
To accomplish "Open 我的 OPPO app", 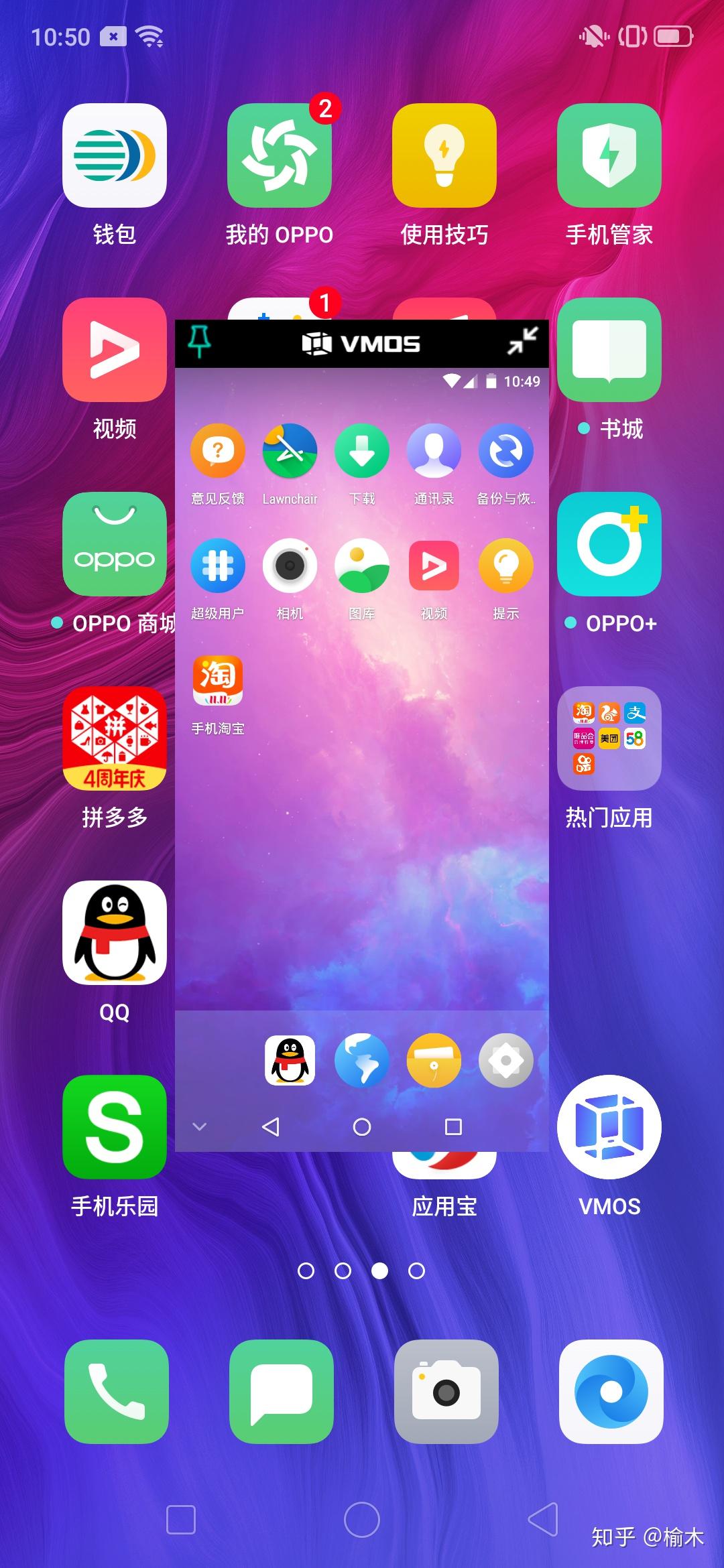I will click(280, 155).
